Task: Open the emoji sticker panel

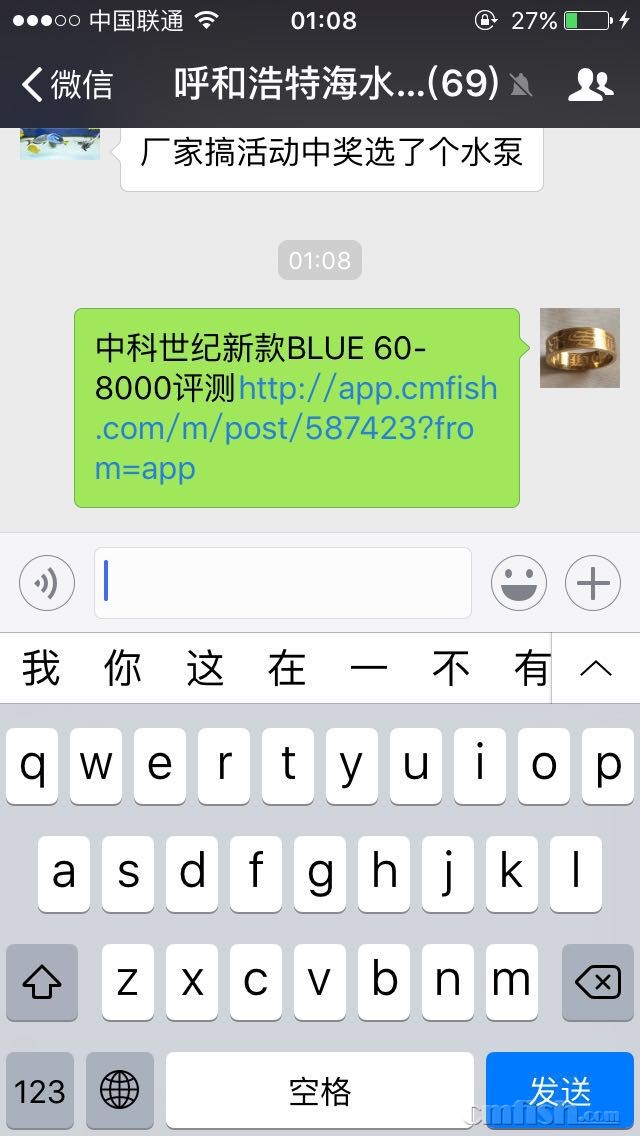Action: (x=518, y=583)
